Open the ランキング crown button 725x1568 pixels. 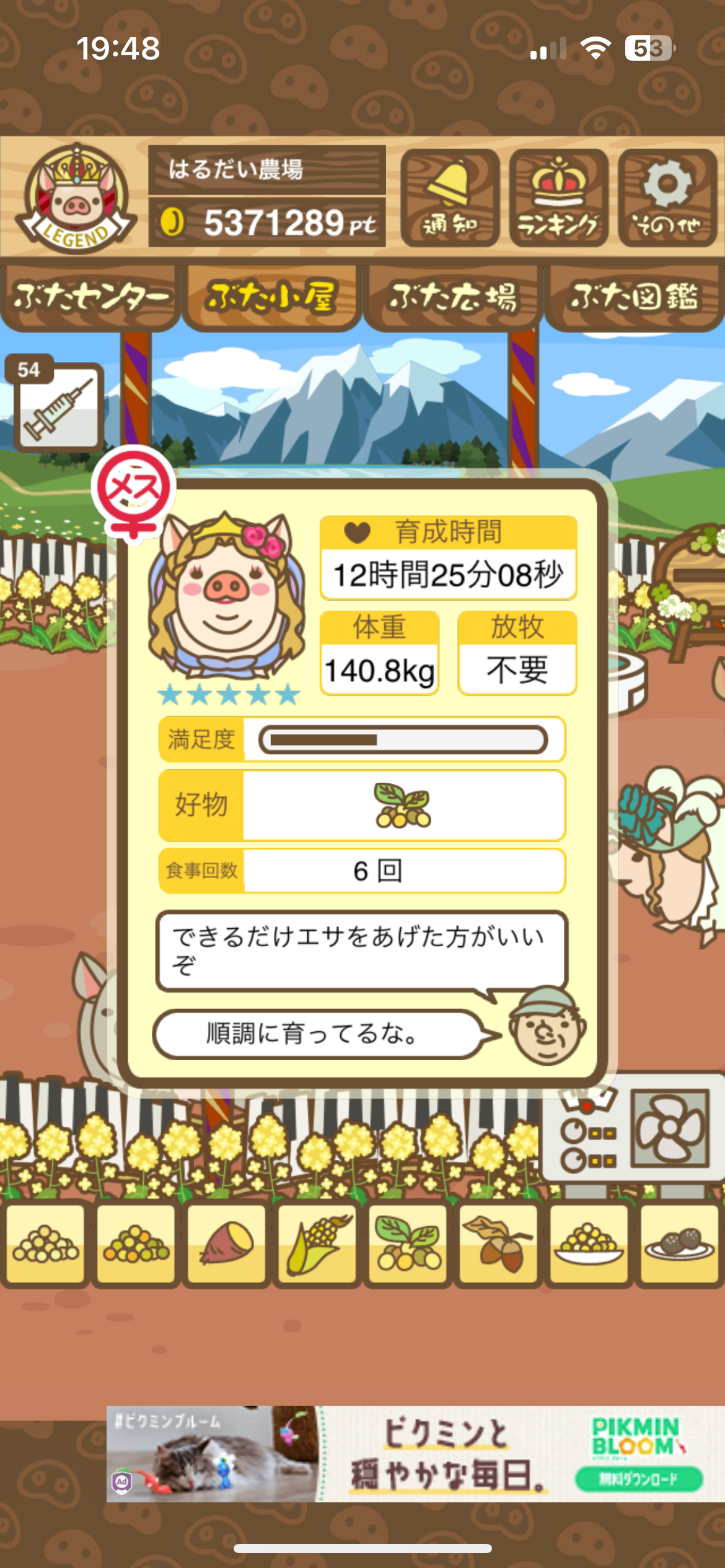[x=558, y=198]
